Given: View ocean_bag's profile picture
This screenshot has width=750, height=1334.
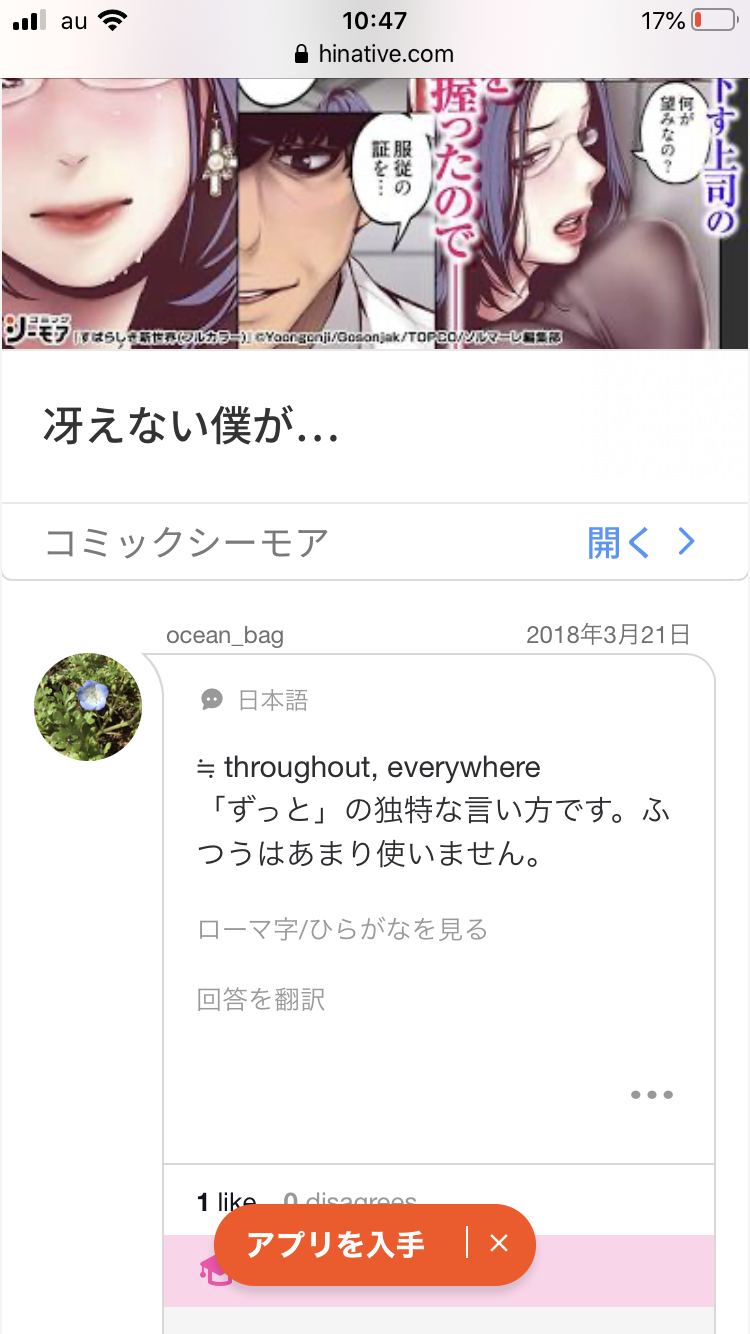Looking at the screenshot, I should [x=88, y=708].
